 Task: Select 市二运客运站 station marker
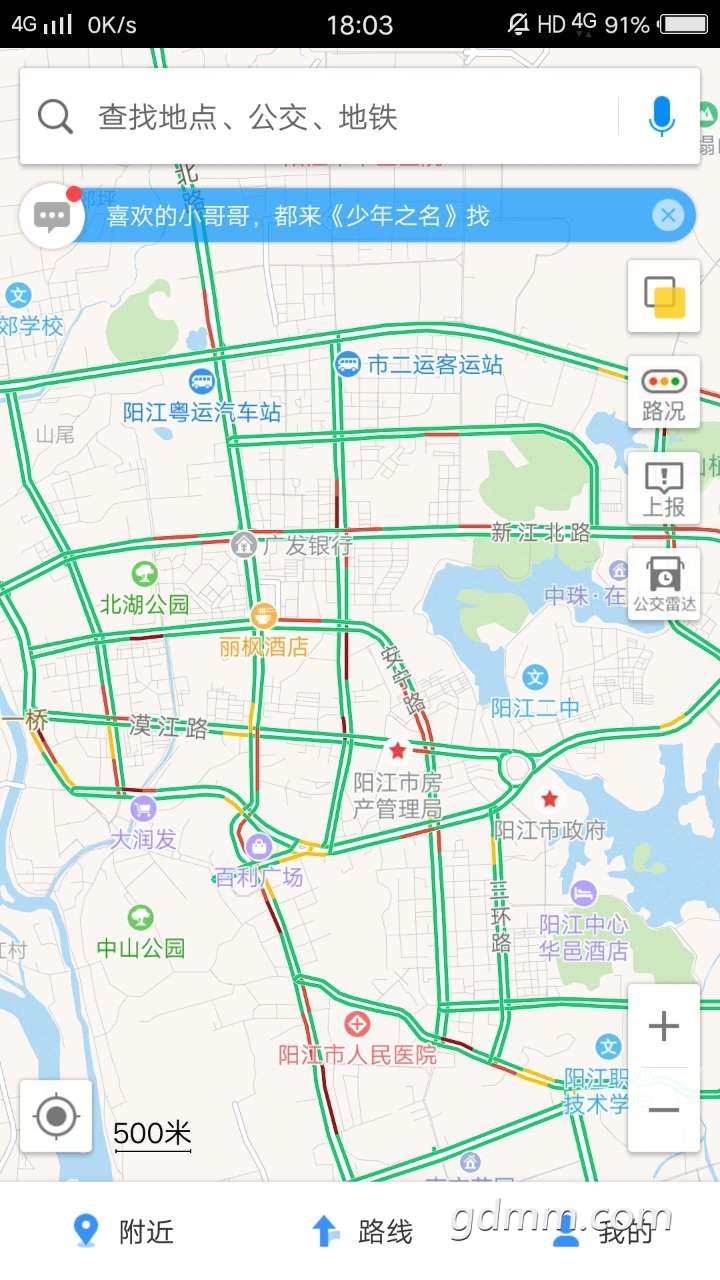(x=348, y=364)
